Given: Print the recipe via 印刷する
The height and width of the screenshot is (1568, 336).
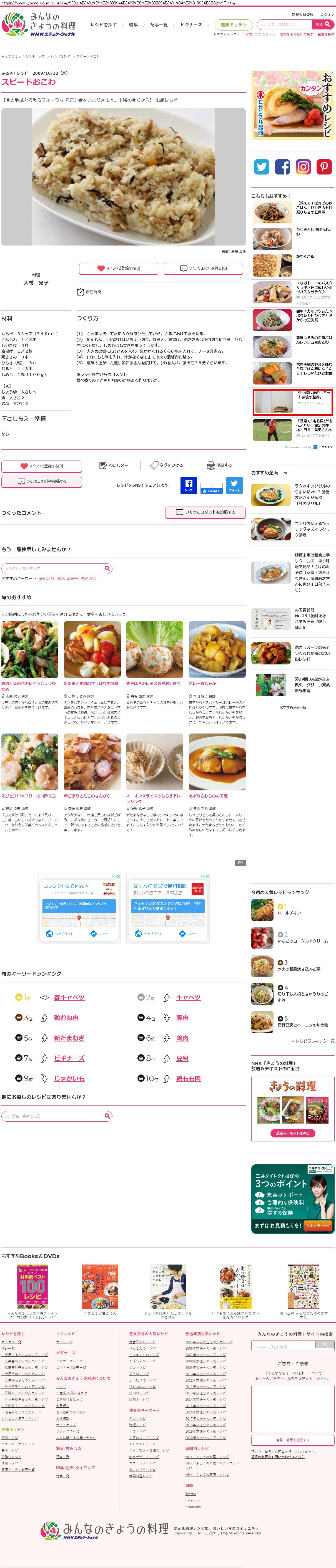Looking at the screenshot, I should coord(220,466).
